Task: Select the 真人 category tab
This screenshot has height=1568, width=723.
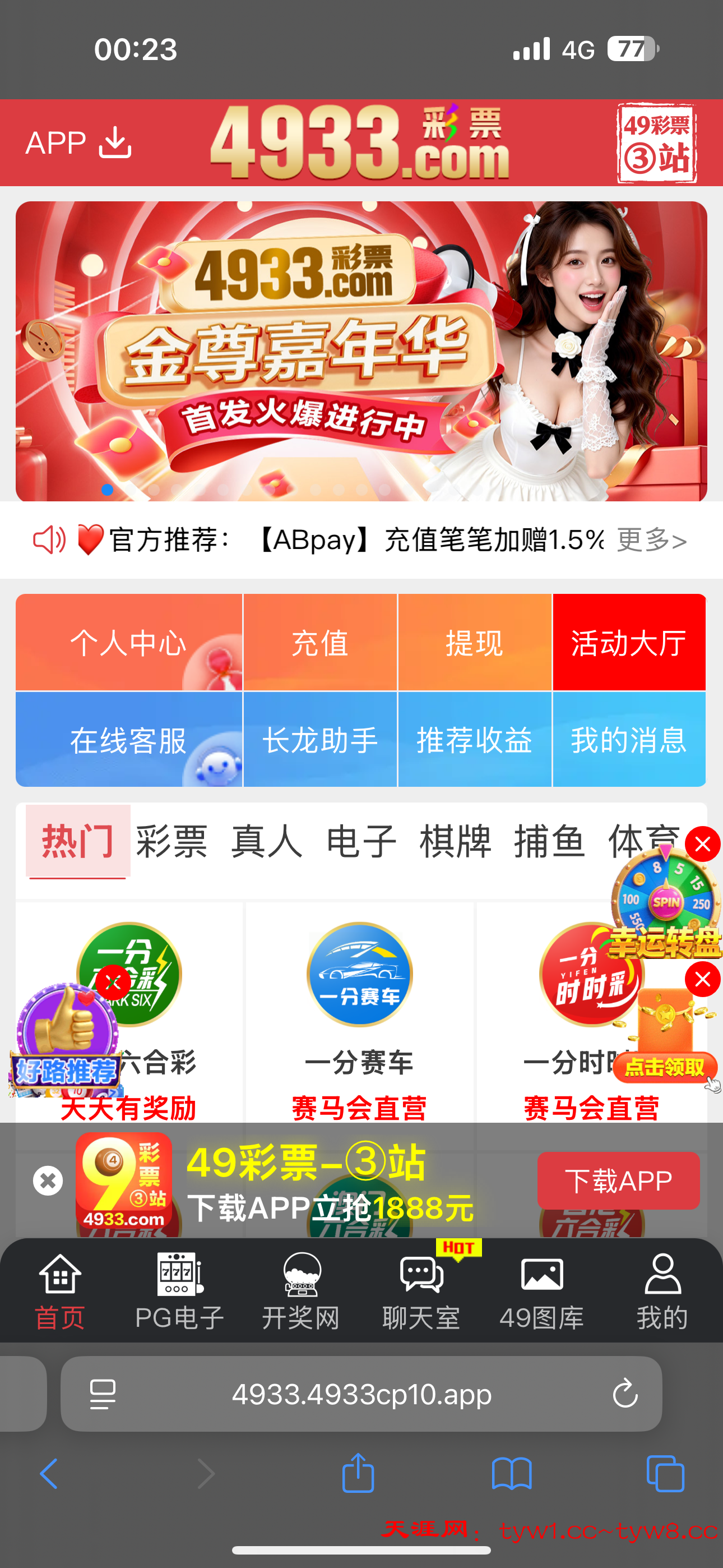Action: (x=267, y=842)
